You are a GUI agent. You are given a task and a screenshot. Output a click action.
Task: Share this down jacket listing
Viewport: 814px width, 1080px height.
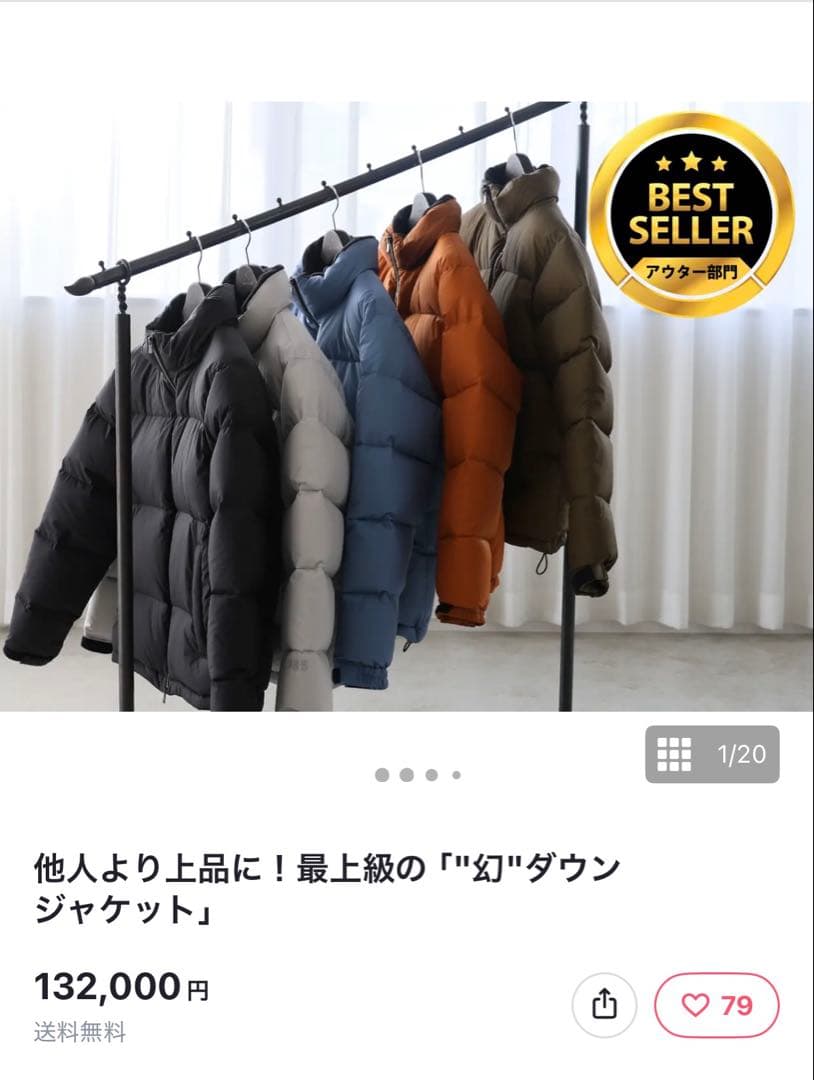[x=604, y=1004]
